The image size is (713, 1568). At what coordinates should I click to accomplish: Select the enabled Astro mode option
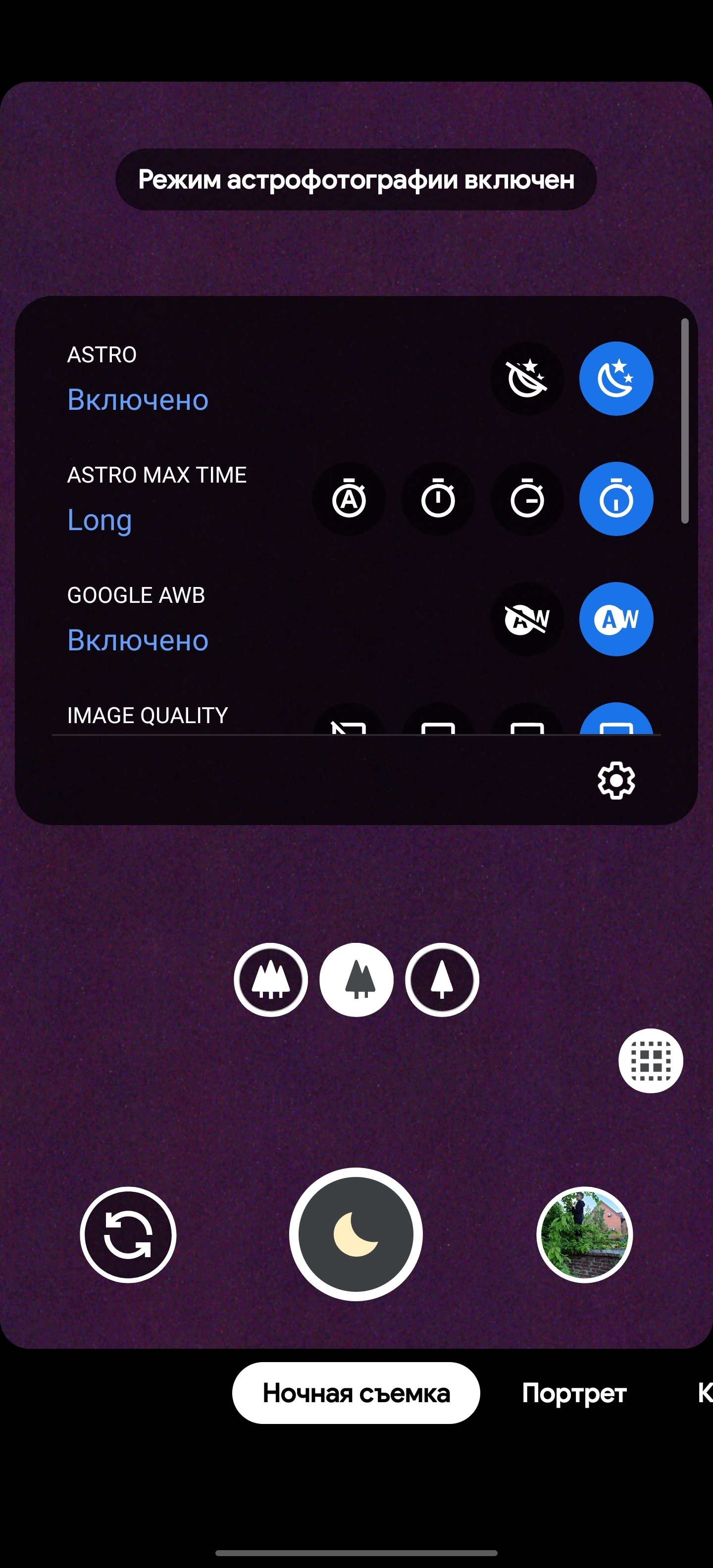pos(615,379)
